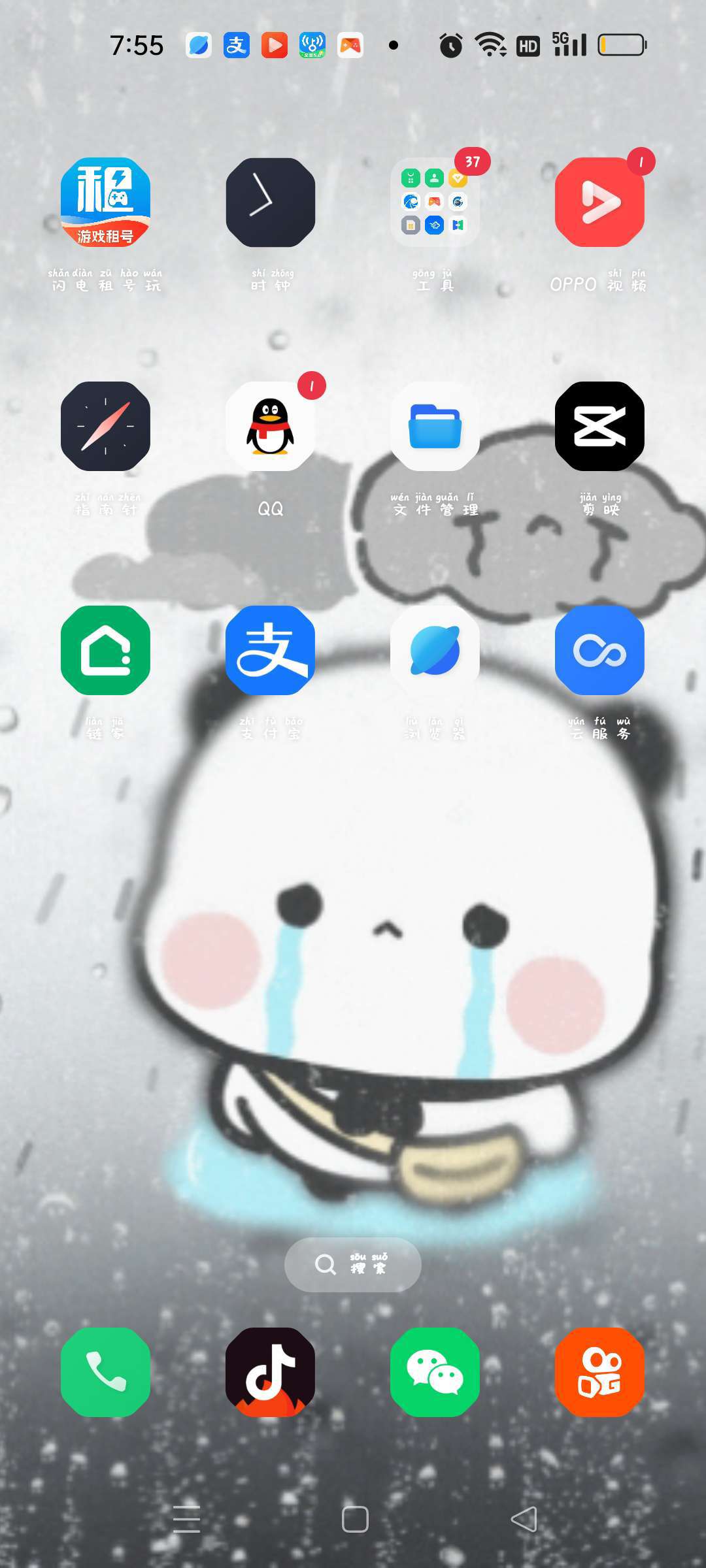Open 支付宝 Alipay on the home grid
Screen dimensions: 706x1568
coord(270,651)
